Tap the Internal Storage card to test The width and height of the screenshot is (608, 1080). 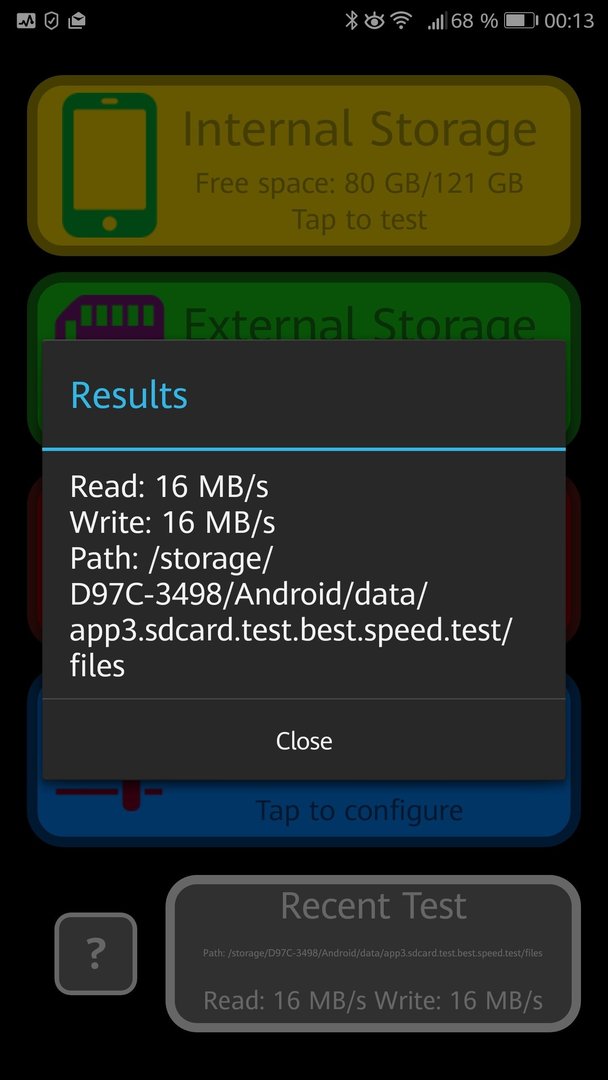coord(304,166)
